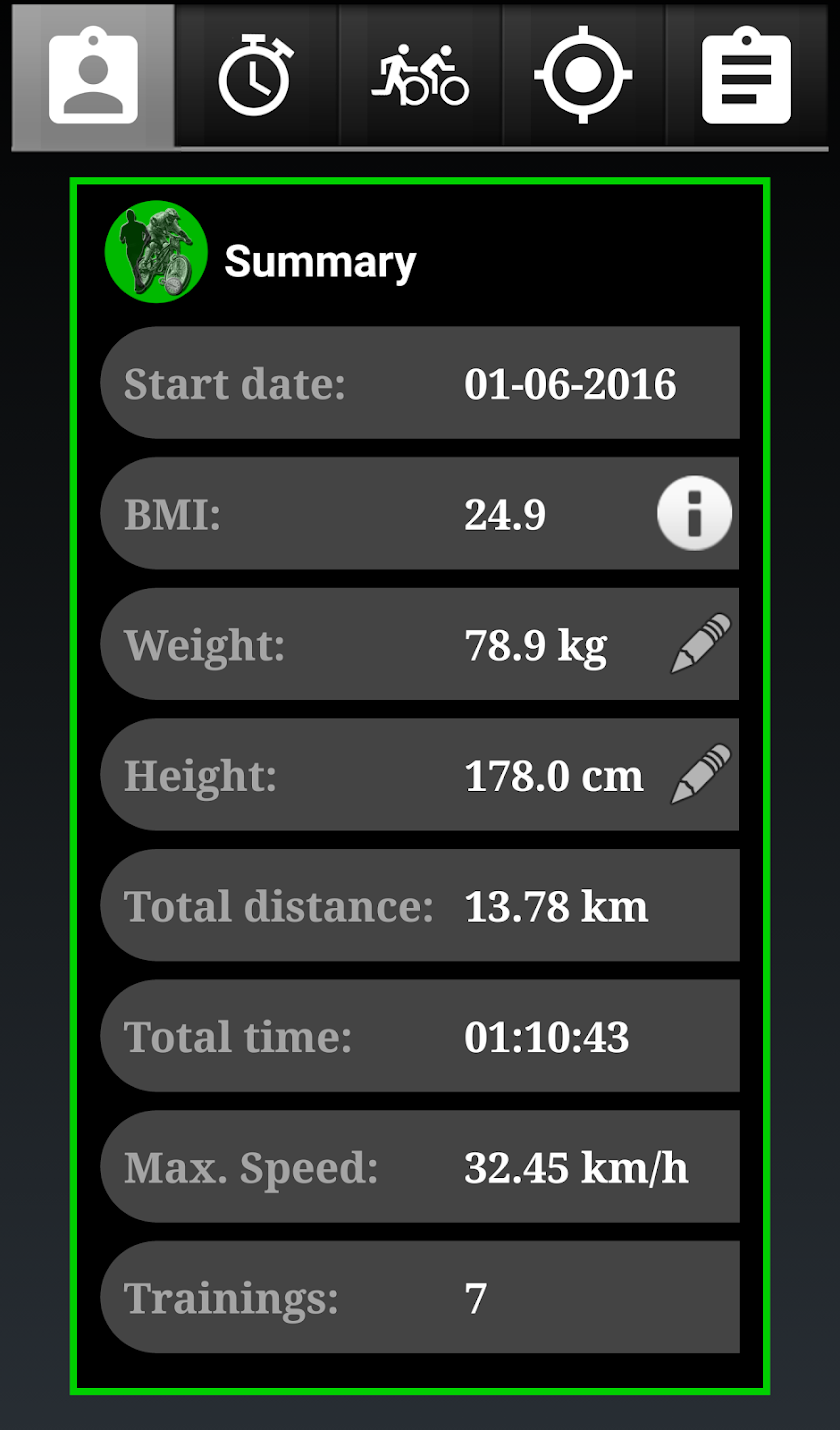The height and width of the screenshot is (1430, 840).
Task: Switch to the profile summary tab
Action: 93,76
